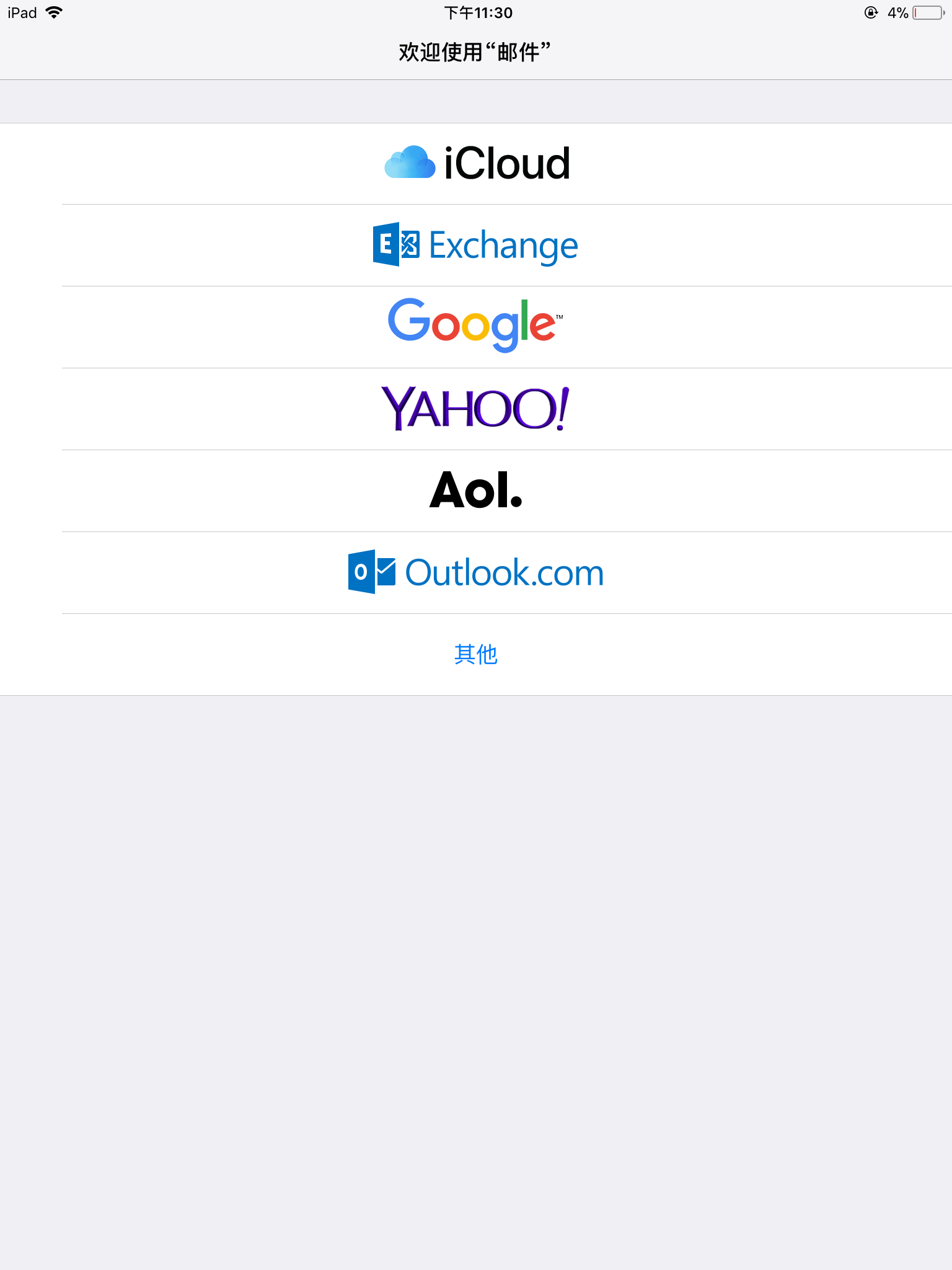Pick Yahoo! as the mail provider
This screenshot has width=952, height=1270.
[x=476, y=409]
